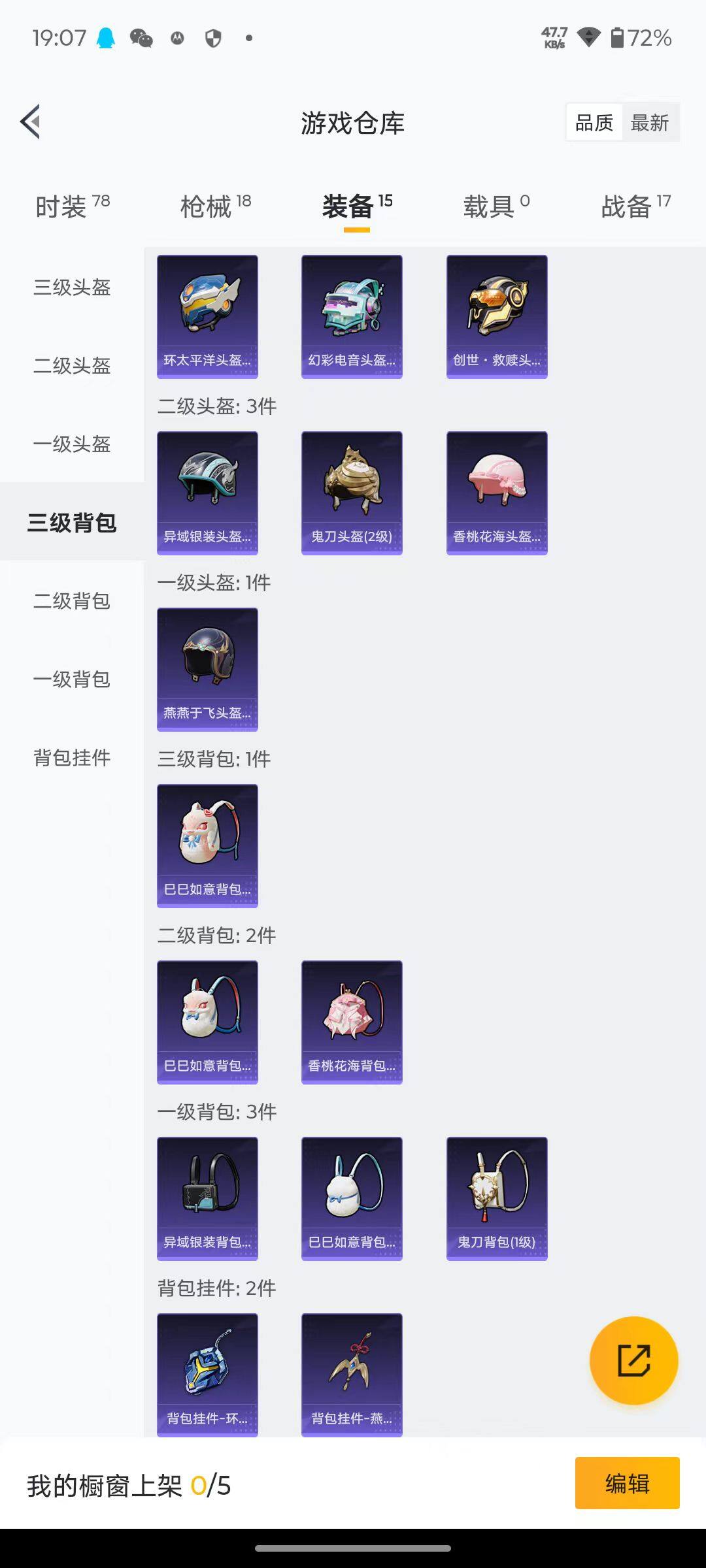Select the 香桃花海头盔 equipment

tap(497, 491)
